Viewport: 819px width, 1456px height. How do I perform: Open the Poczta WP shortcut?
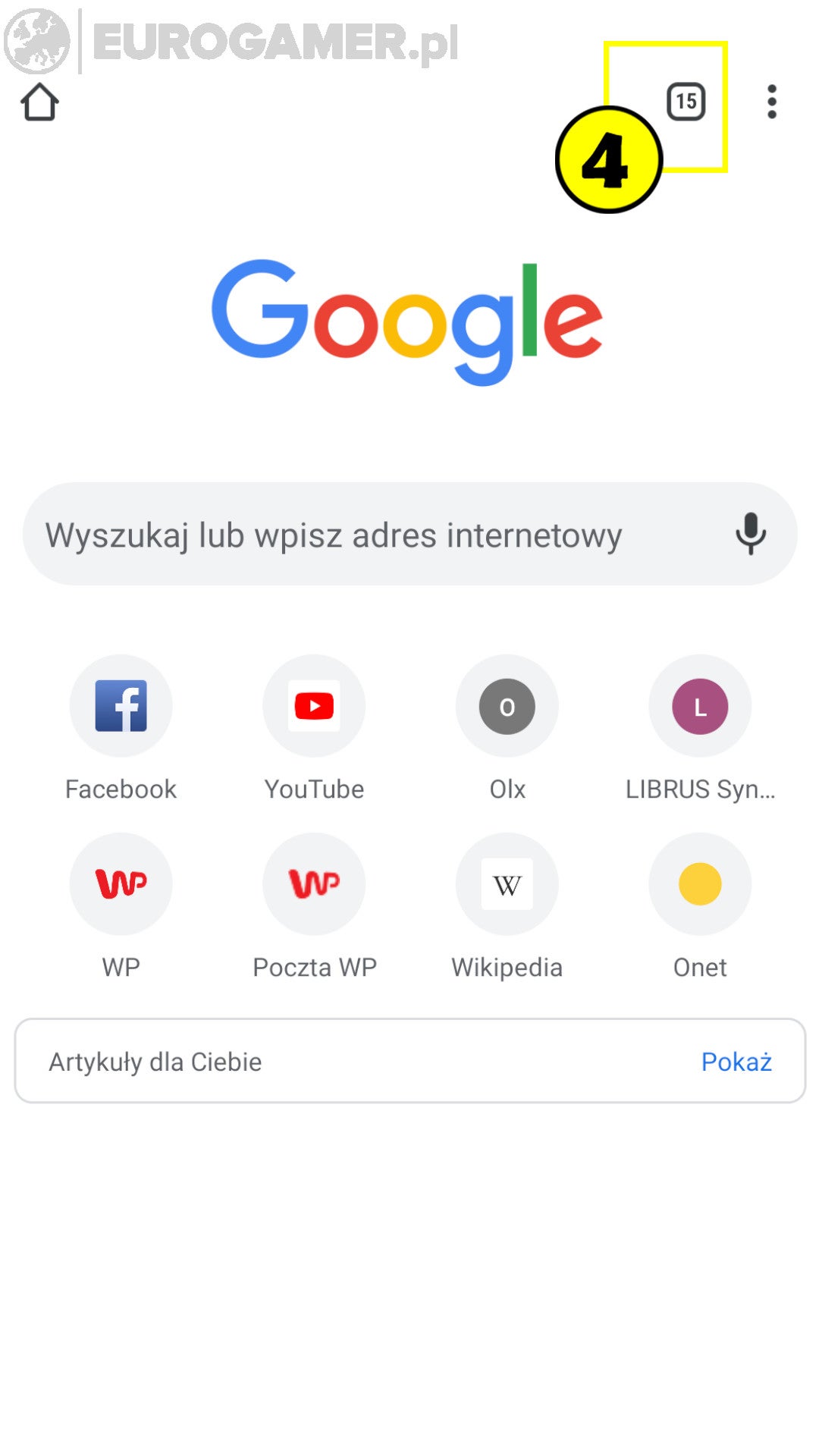click(x=314, y=884)
